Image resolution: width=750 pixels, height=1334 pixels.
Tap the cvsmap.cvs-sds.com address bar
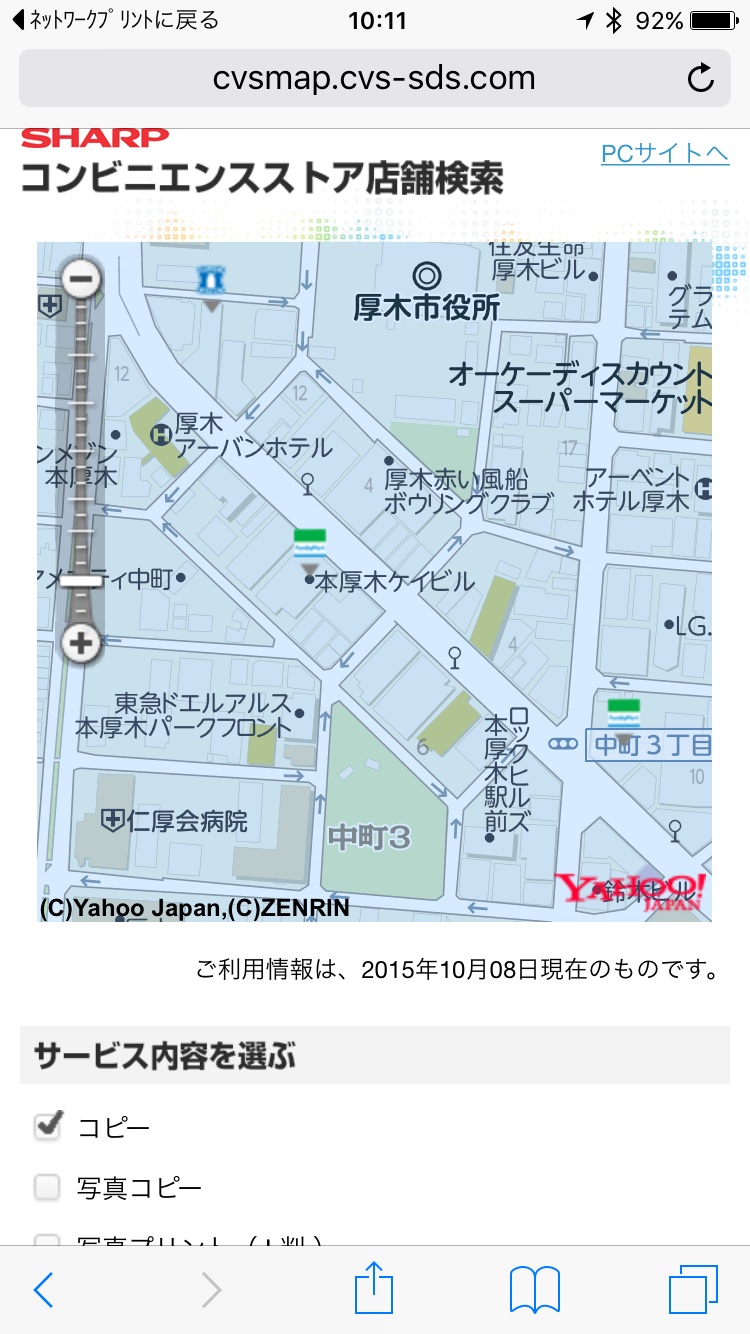(374, 78)
